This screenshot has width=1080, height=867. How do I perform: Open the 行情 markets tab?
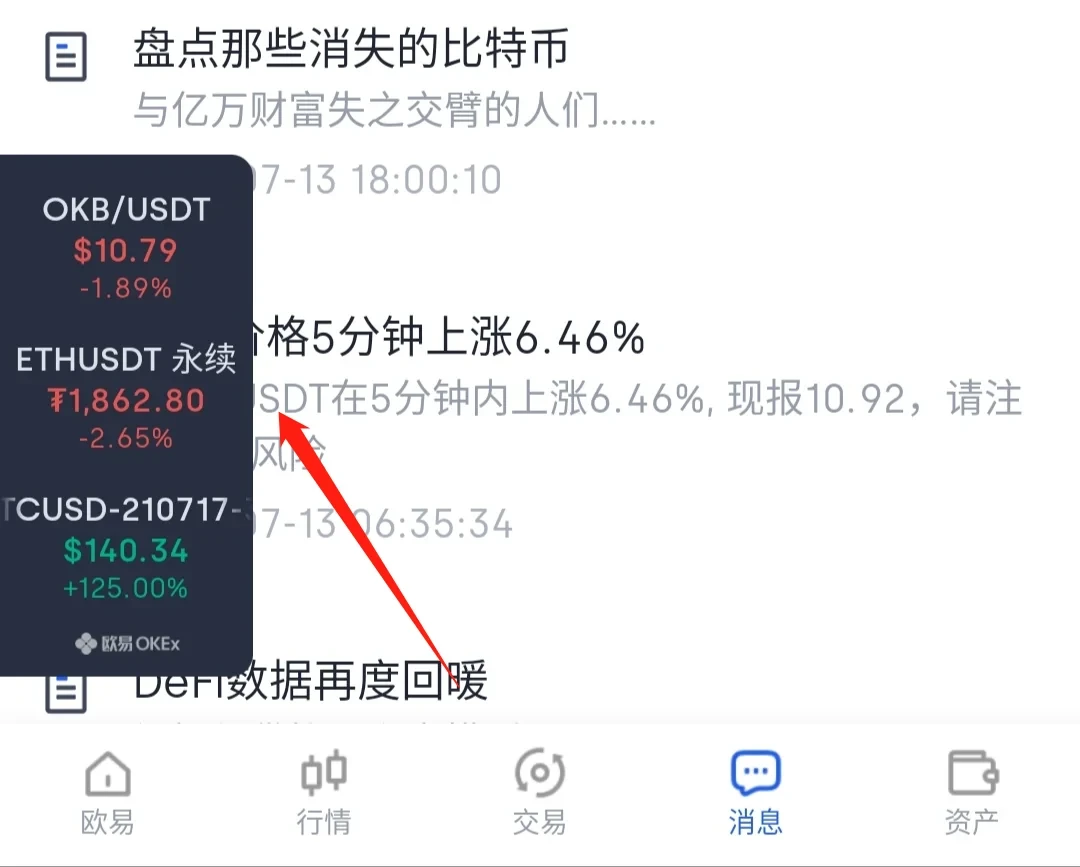(324, 792)
